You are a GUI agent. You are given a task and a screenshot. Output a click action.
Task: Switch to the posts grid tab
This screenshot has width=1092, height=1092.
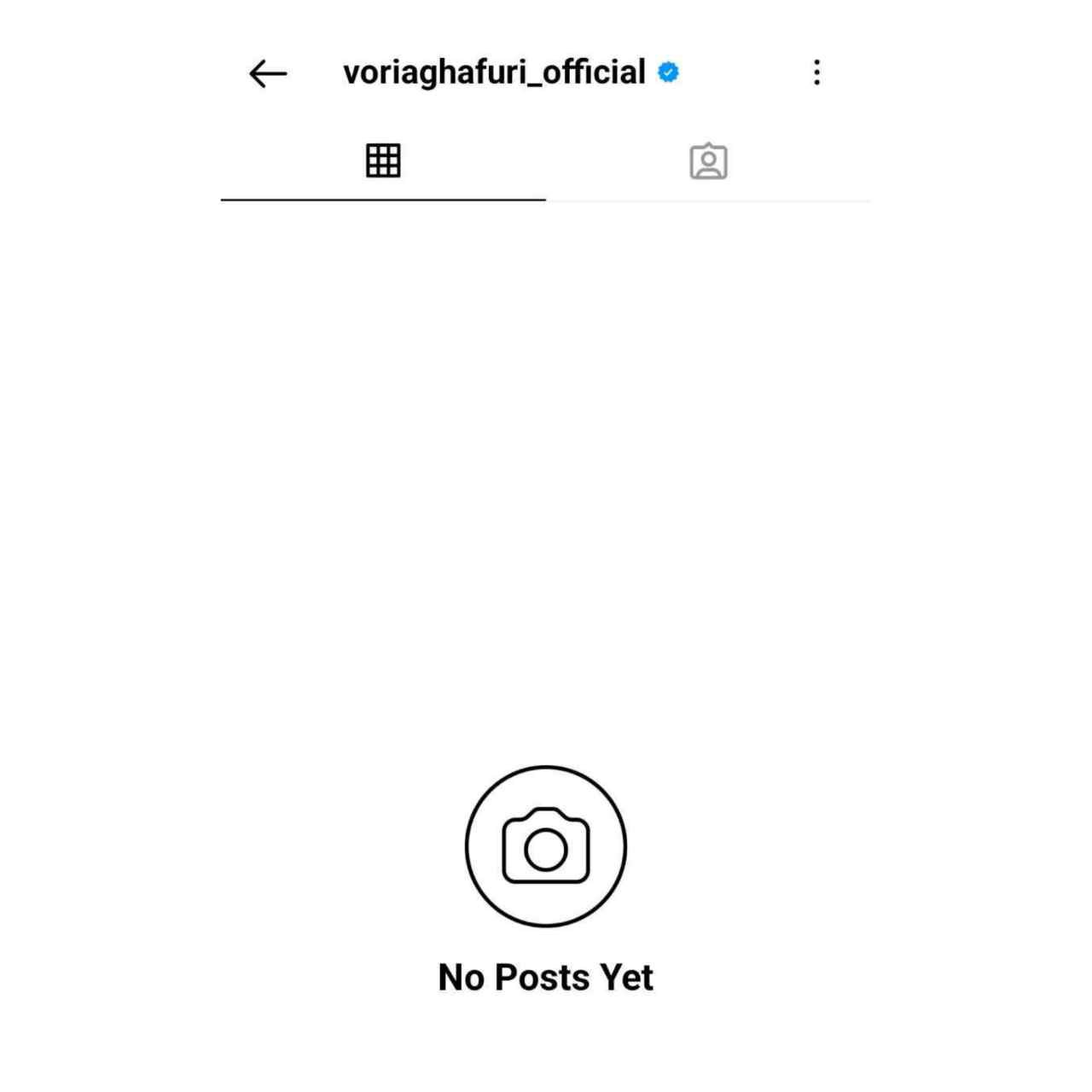(x=383, y=160)
